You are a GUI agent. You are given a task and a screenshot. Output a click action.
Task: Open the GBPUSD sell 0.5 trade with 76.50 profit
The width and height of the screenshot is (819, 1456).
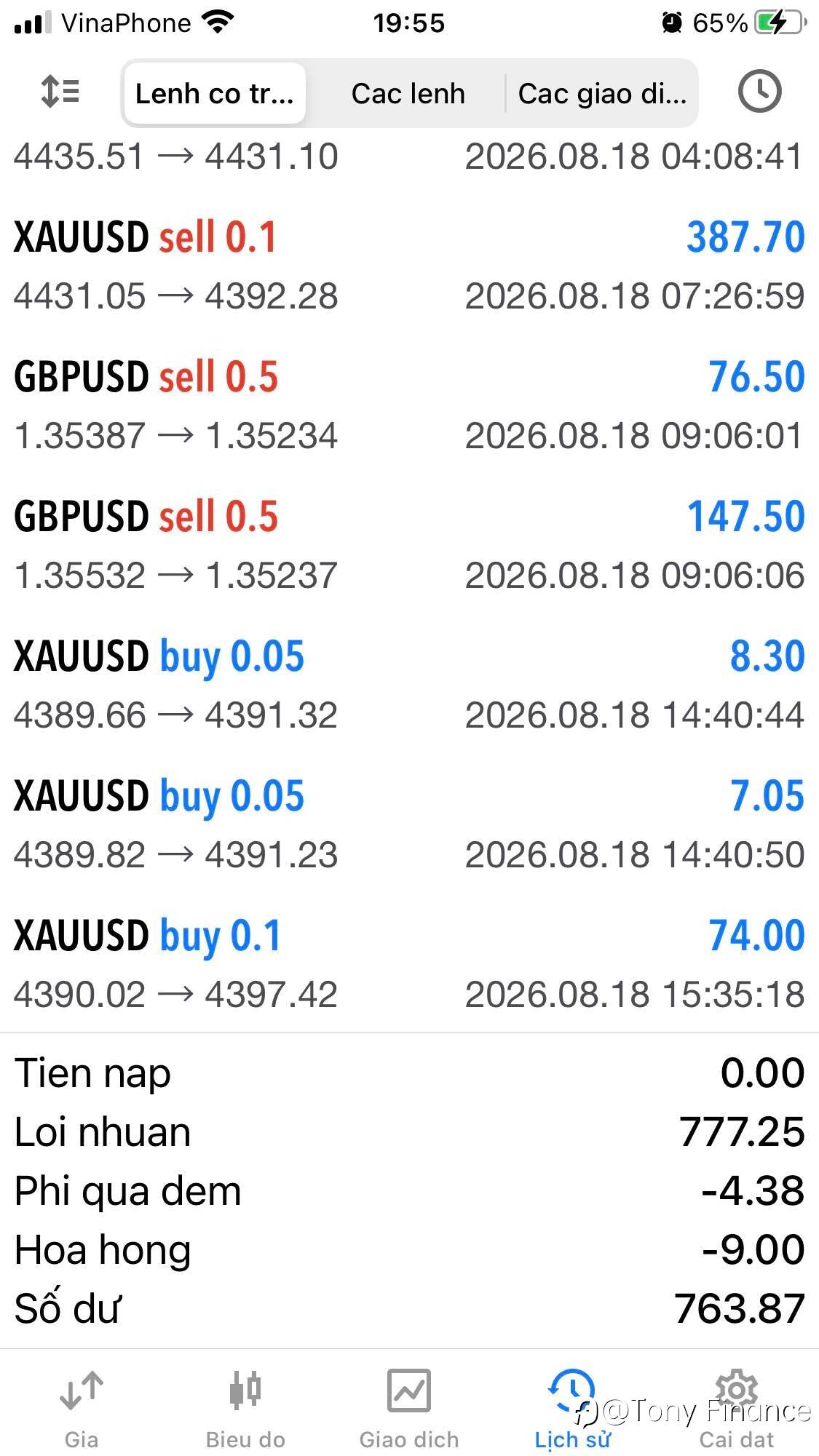[x=409, y=406]
